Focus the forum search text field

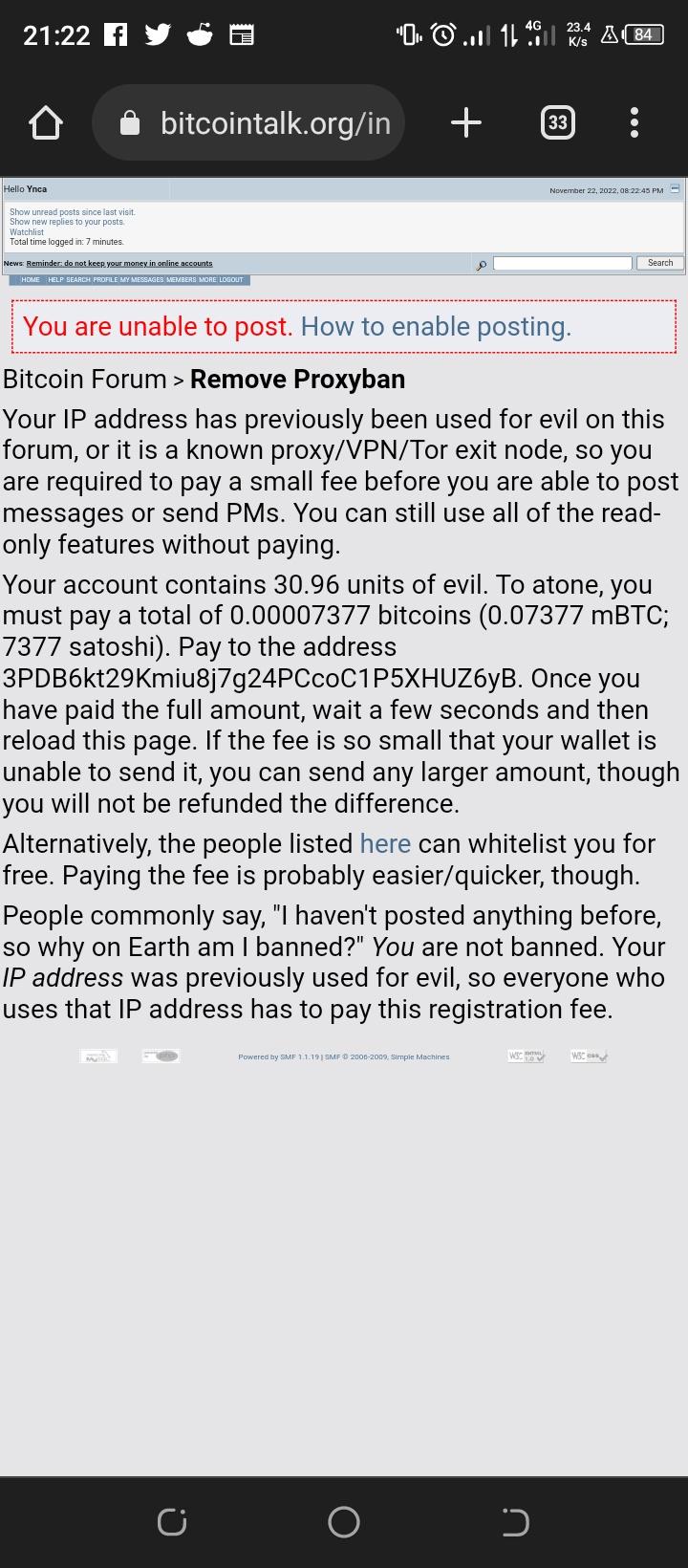[x=563, y=263]
